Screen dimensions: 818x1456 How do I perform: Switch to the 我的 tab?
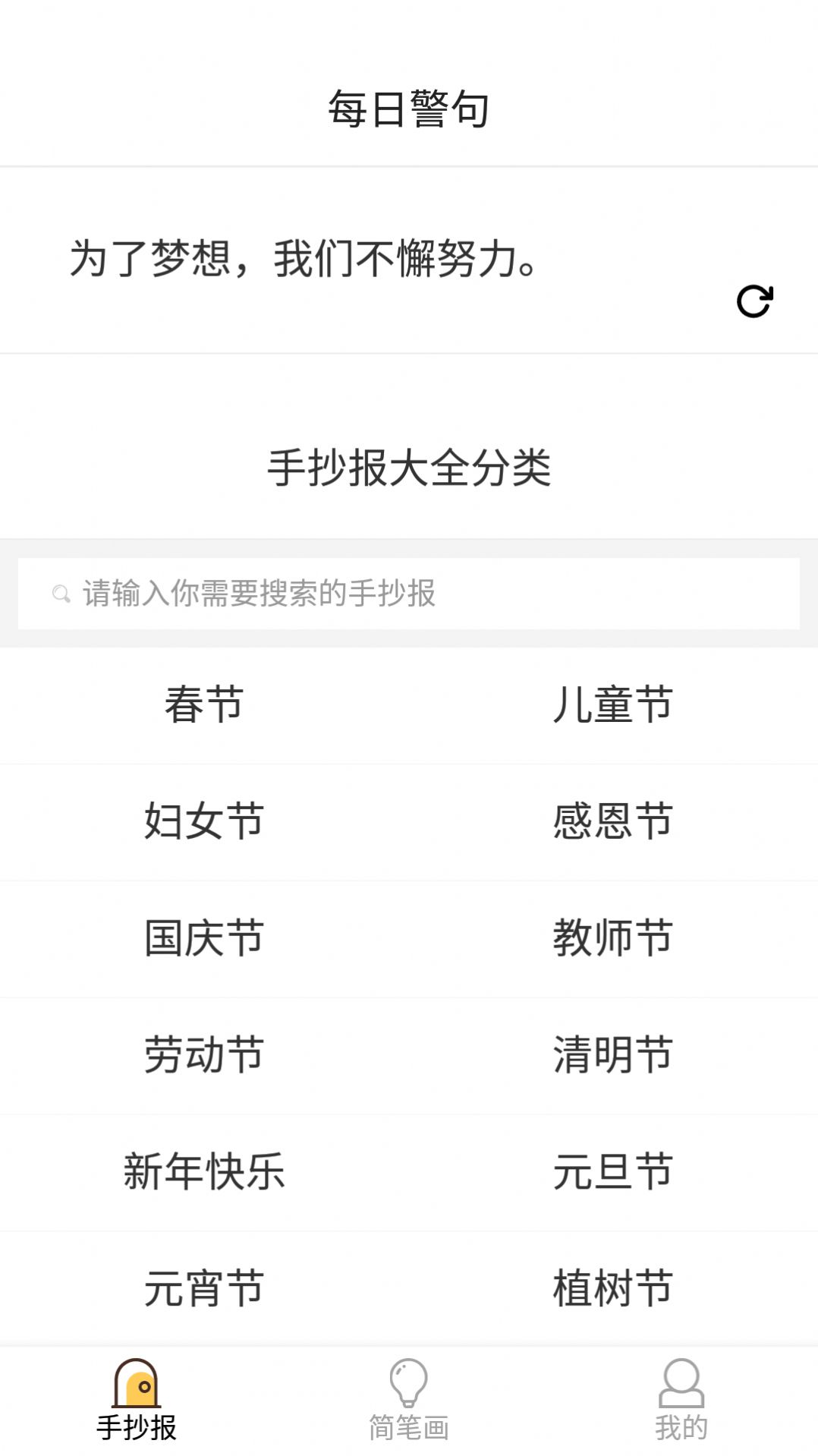681,1401
